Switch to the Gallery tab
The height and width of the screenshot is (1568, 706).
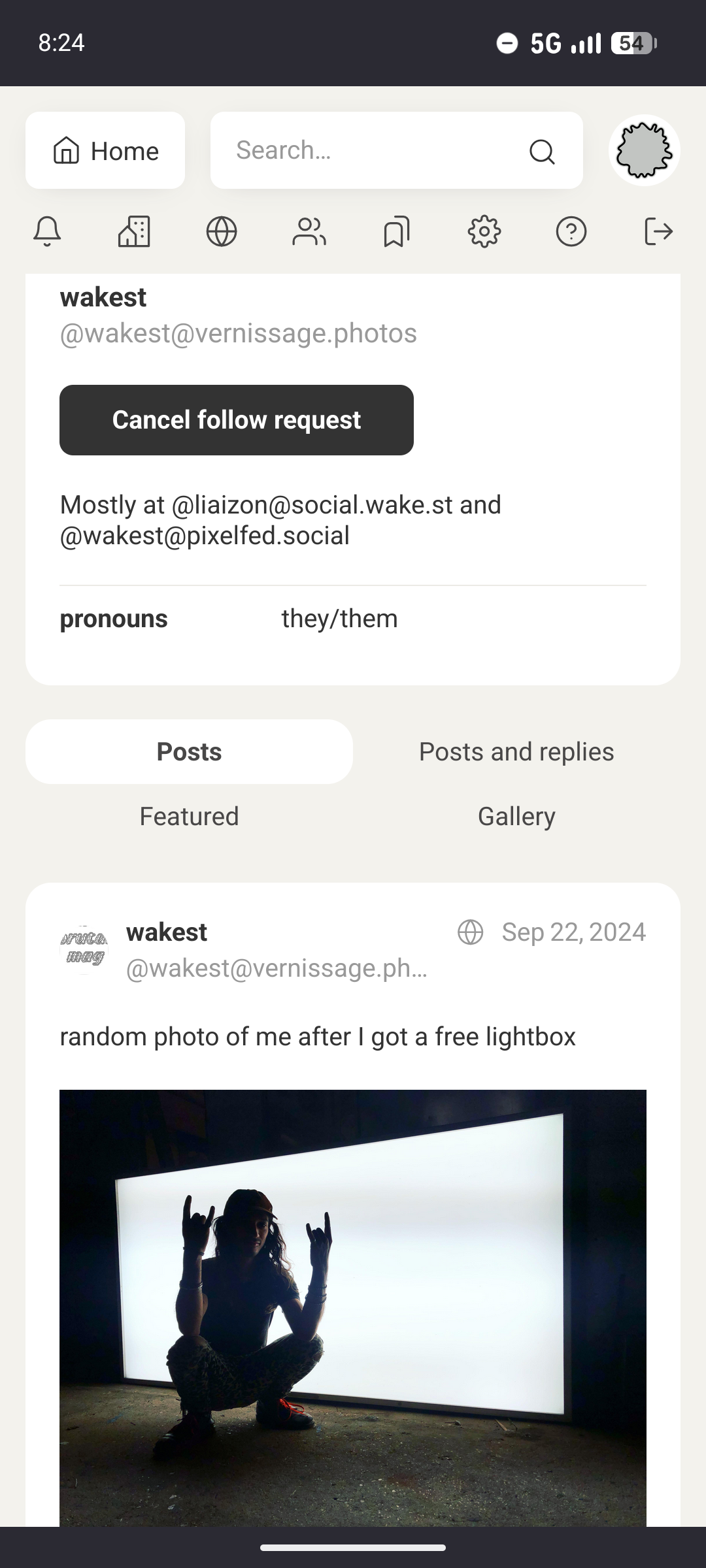point(516,817)
